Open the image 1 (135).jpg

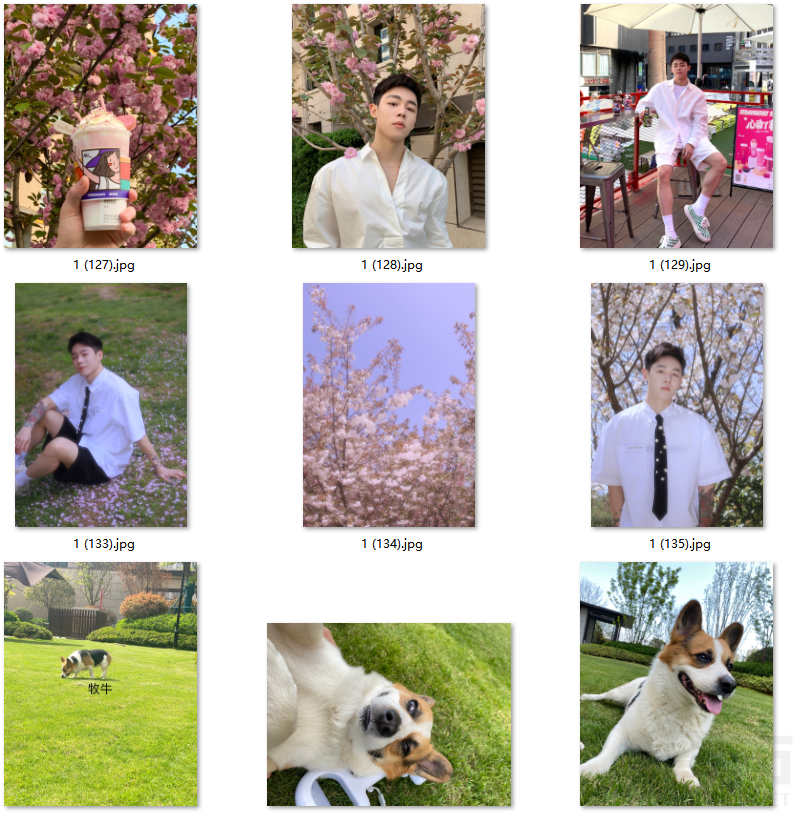[676, 405]
